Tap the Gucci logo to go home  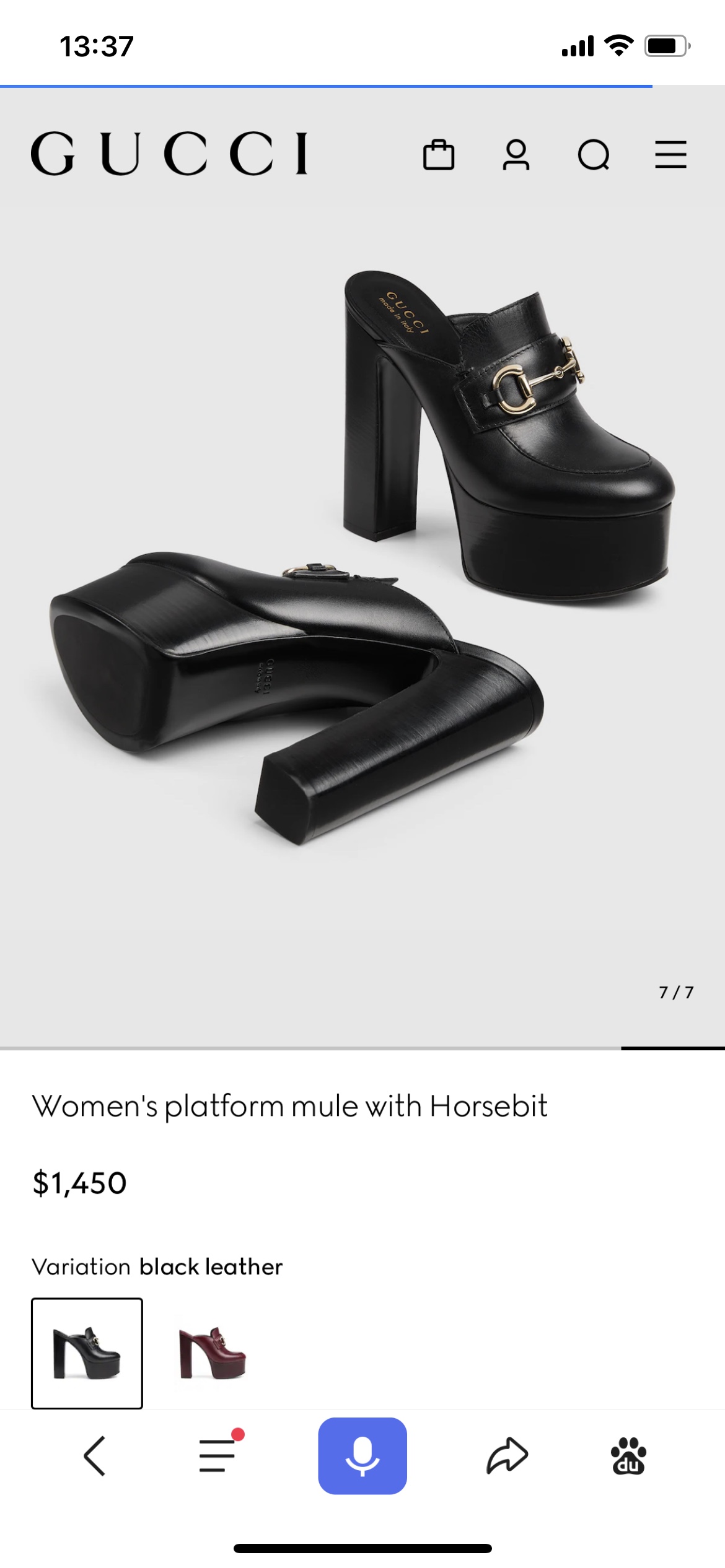(169, 153)
